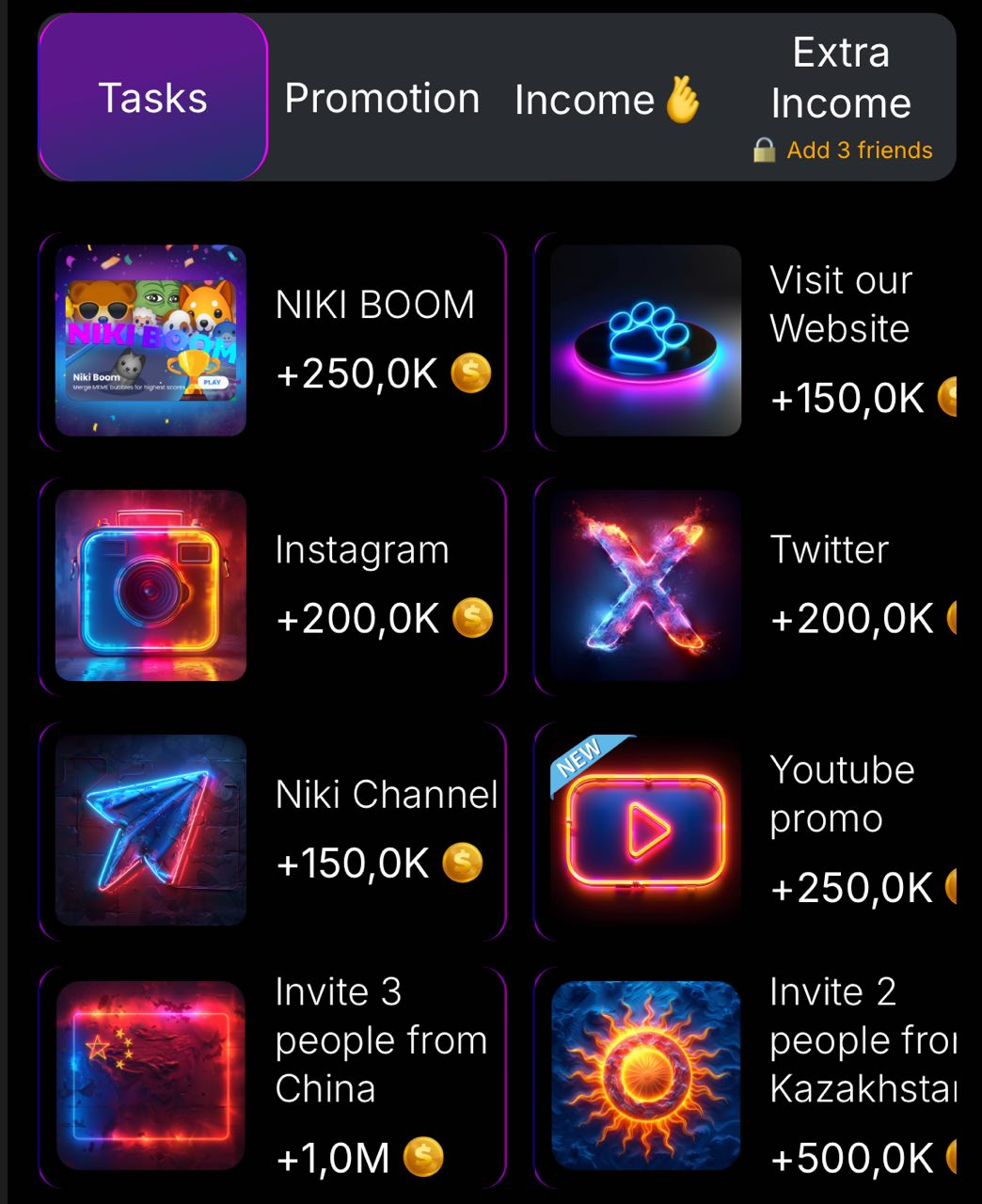Open the Visit our Website task
This screenshot has width=982, height=1204.
(x=752, y=341)
